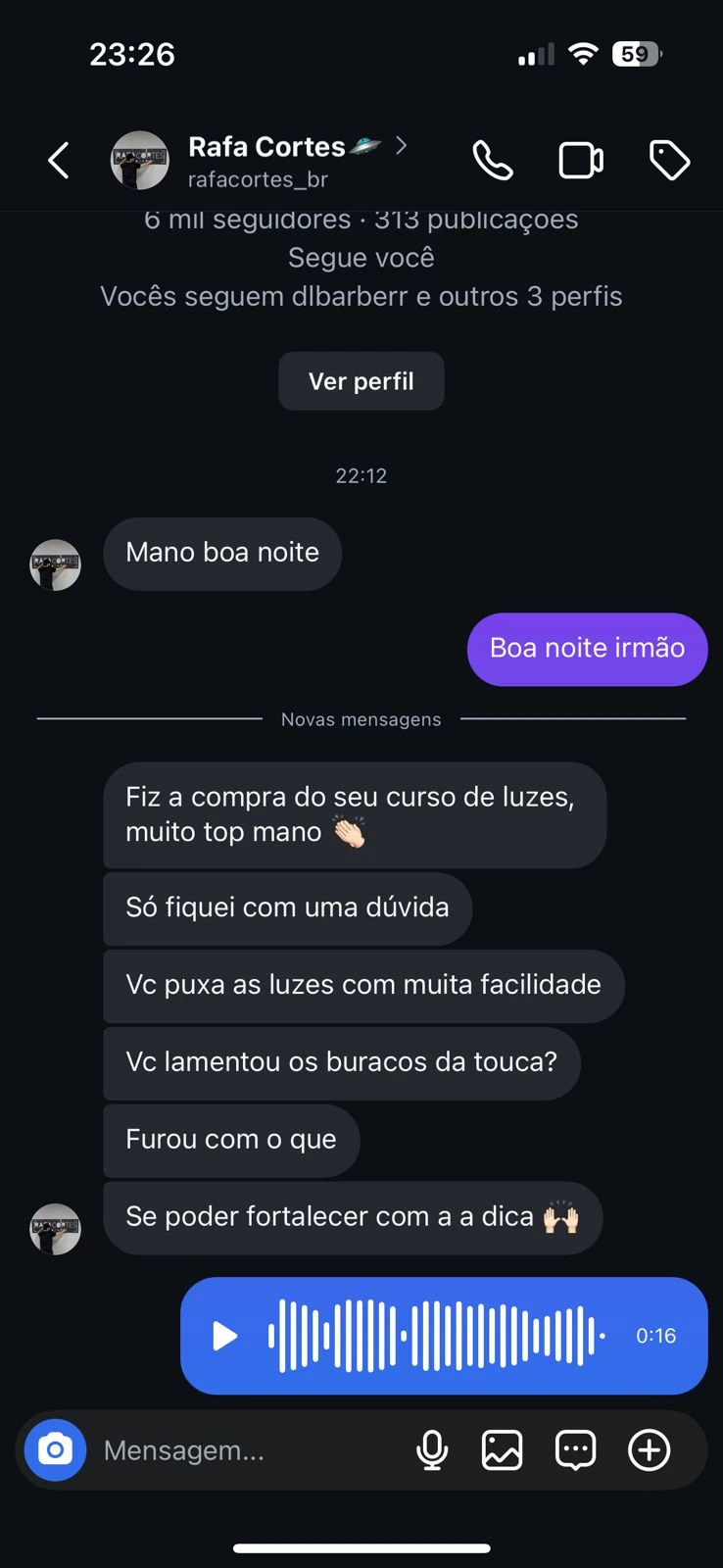The image size is (723, 1568).
Task: Tap the Ver perfil button
Action: (361, 381)
